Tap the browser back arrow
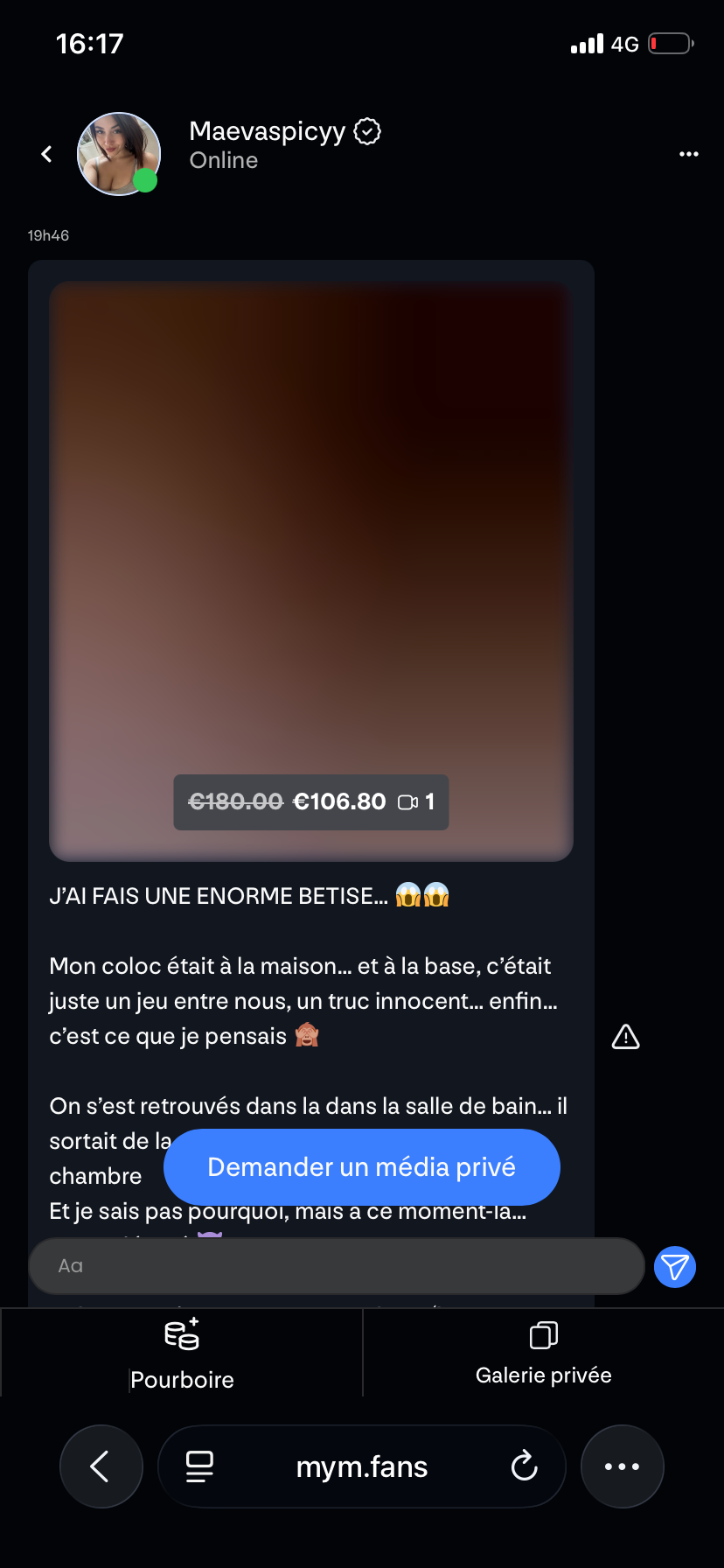The width and height of the screenshot is (724, 1568). click(x=101, y=1466)
